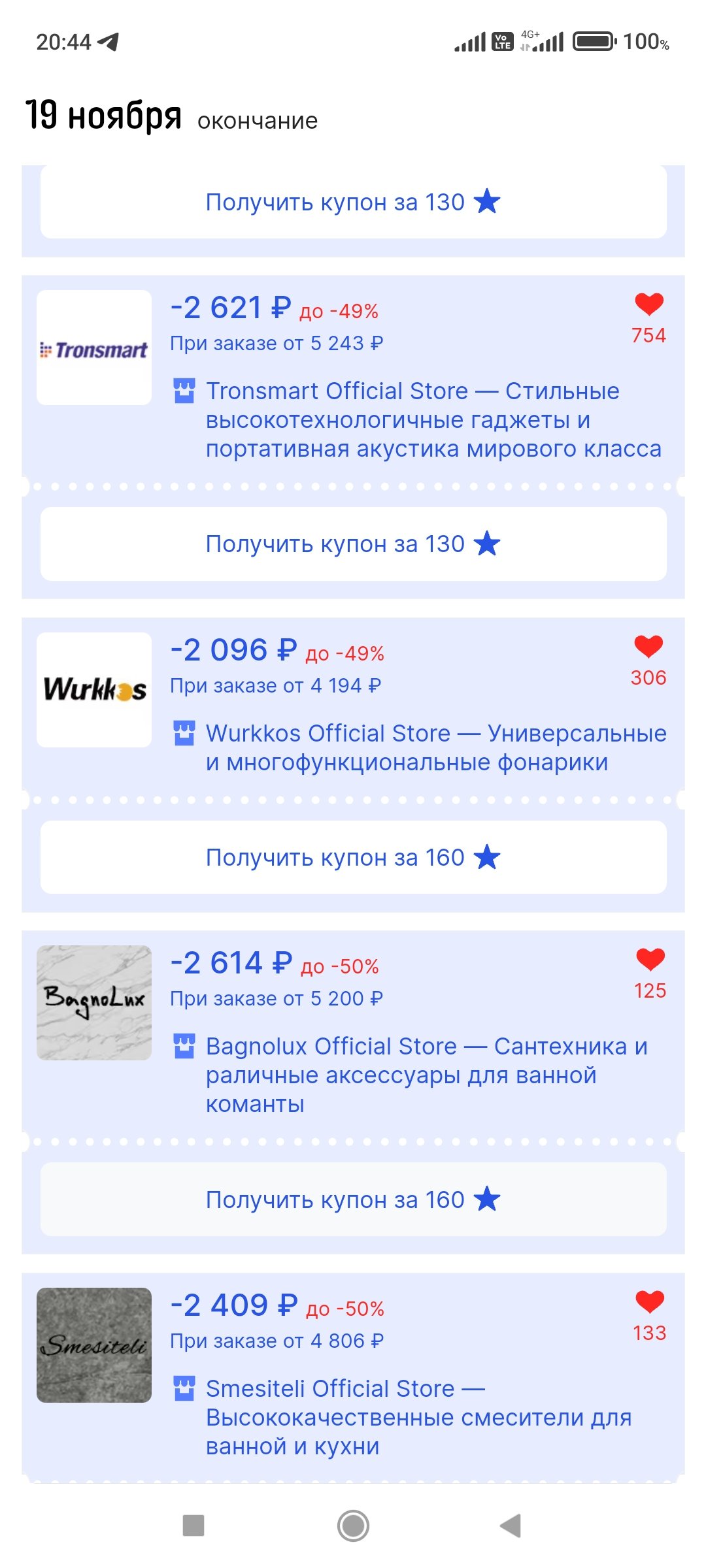Screen dimensions: 706x1568
Task: Tap the Smesiteli logo thumbnail
Action: point(94,1345)
